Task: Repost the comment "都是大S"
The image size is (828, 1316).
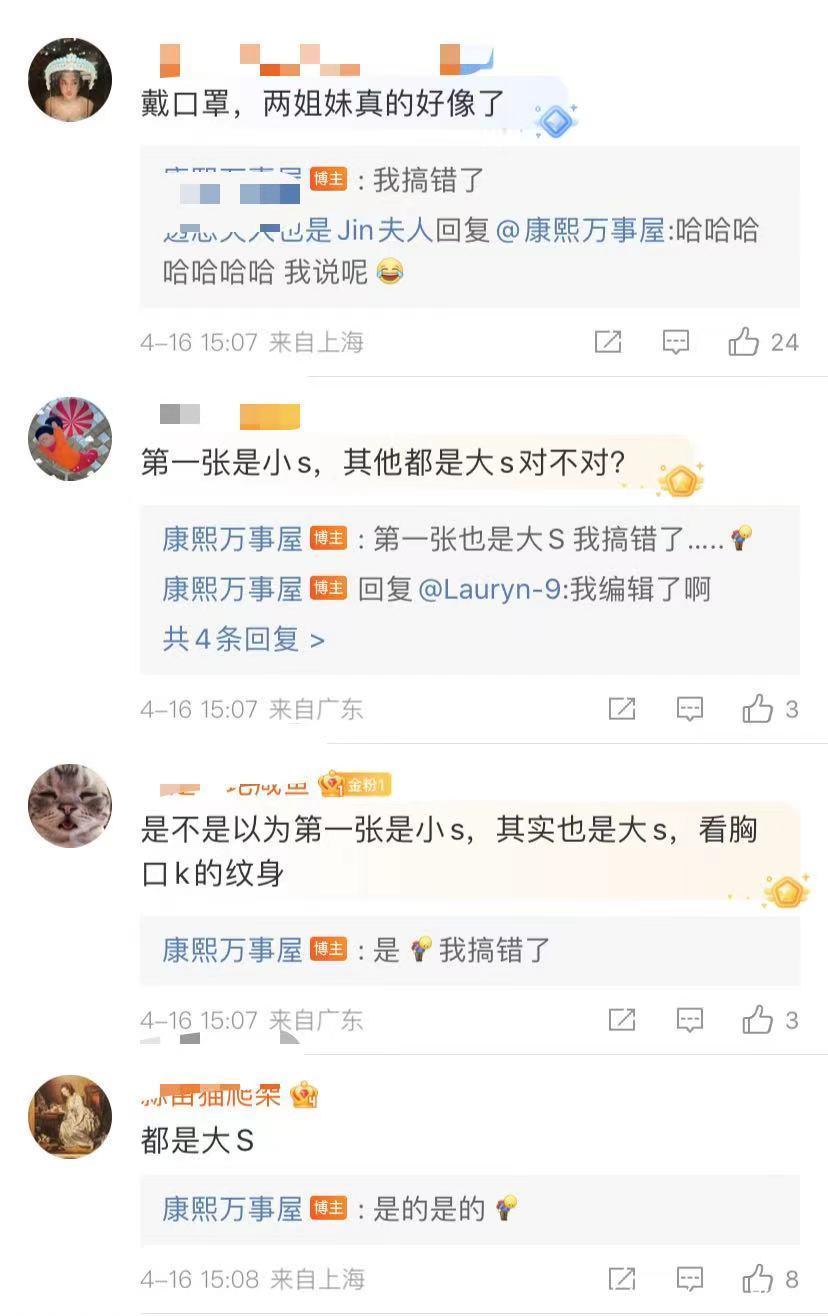Action: [x=622, y=1278]
